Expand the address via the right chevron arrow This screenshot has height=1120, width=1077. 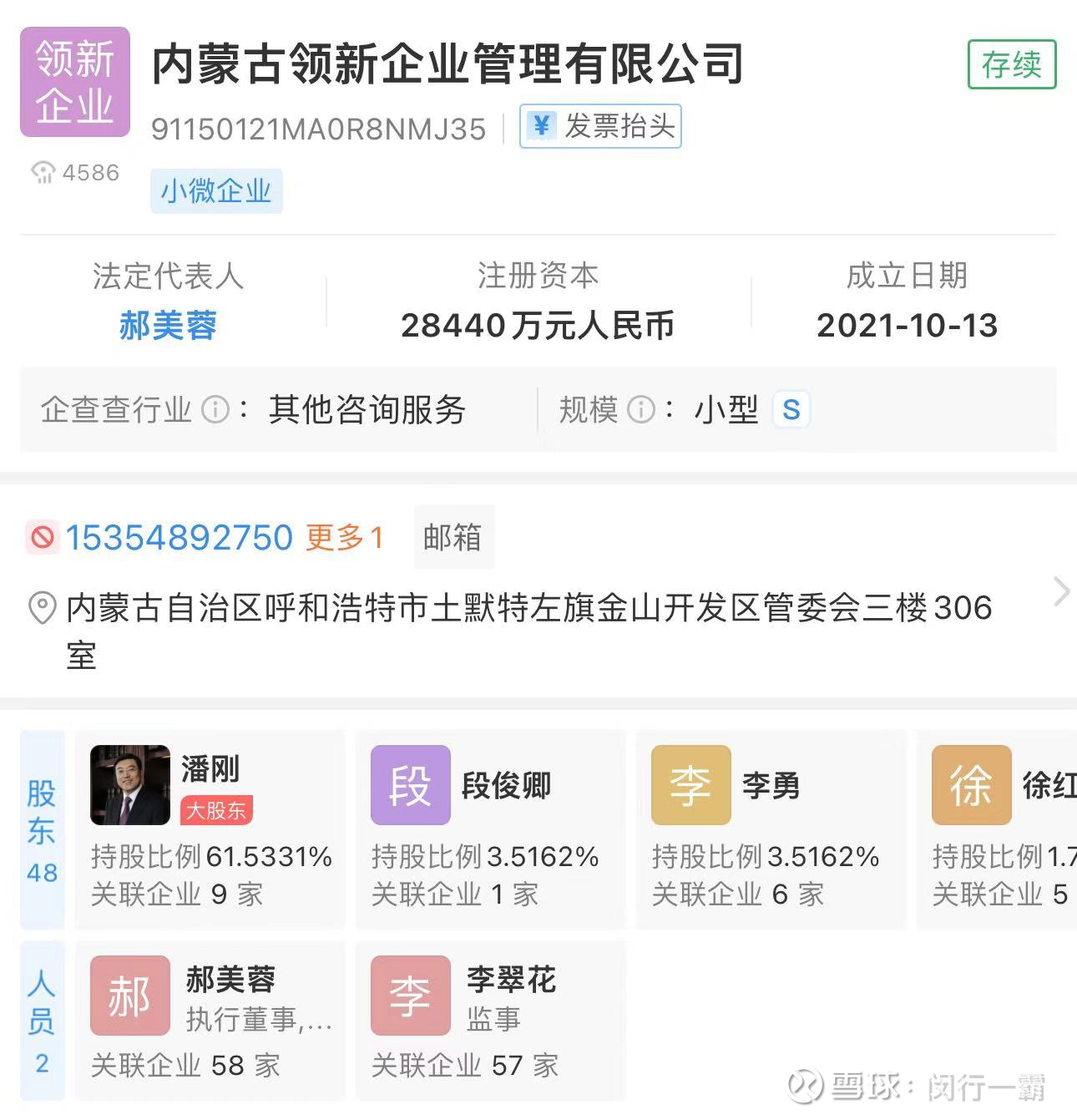pos(1062,591)
